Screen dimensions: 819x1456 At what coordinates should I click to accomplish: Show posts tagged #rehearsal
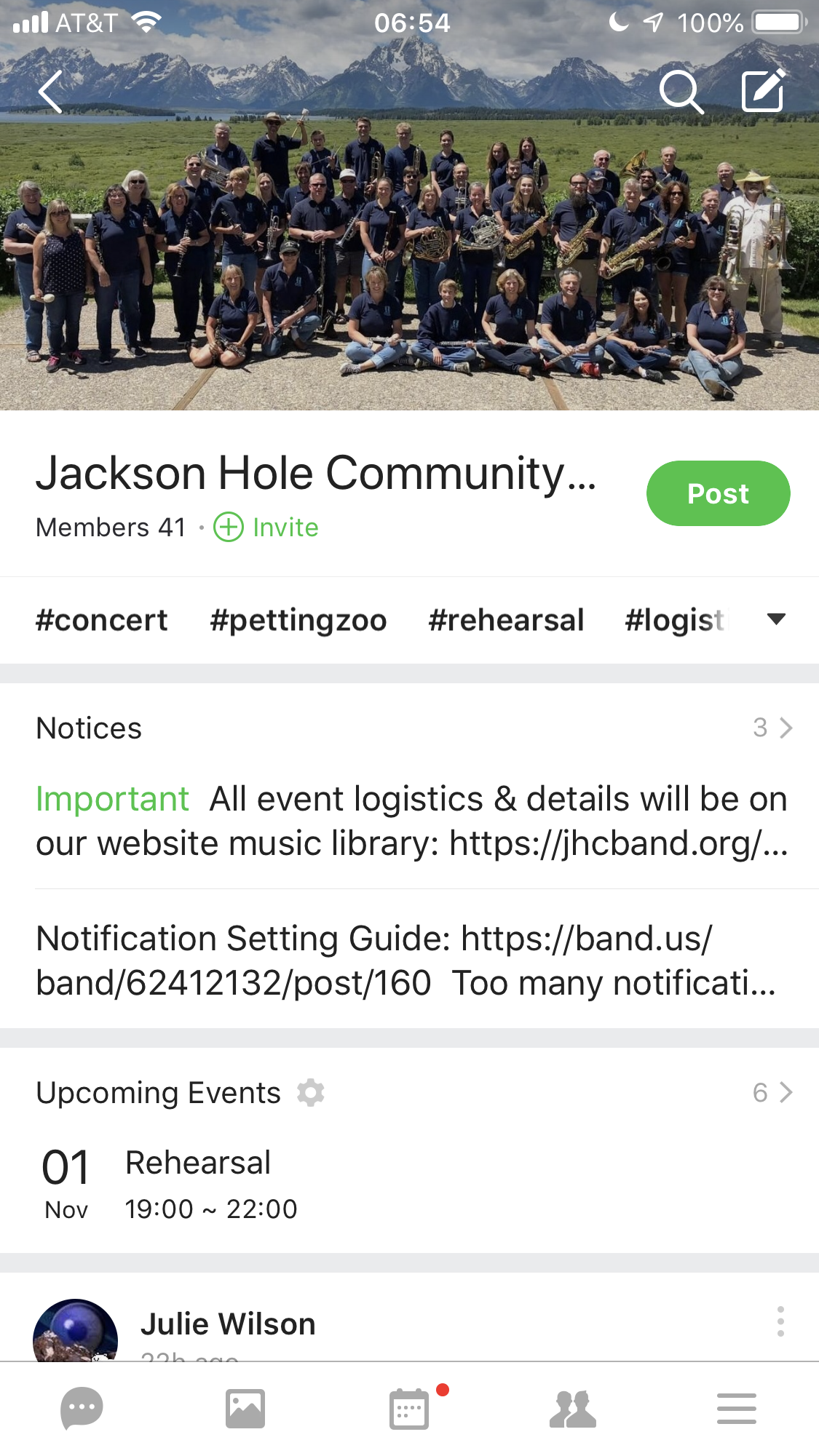click(x=506, y=620)
